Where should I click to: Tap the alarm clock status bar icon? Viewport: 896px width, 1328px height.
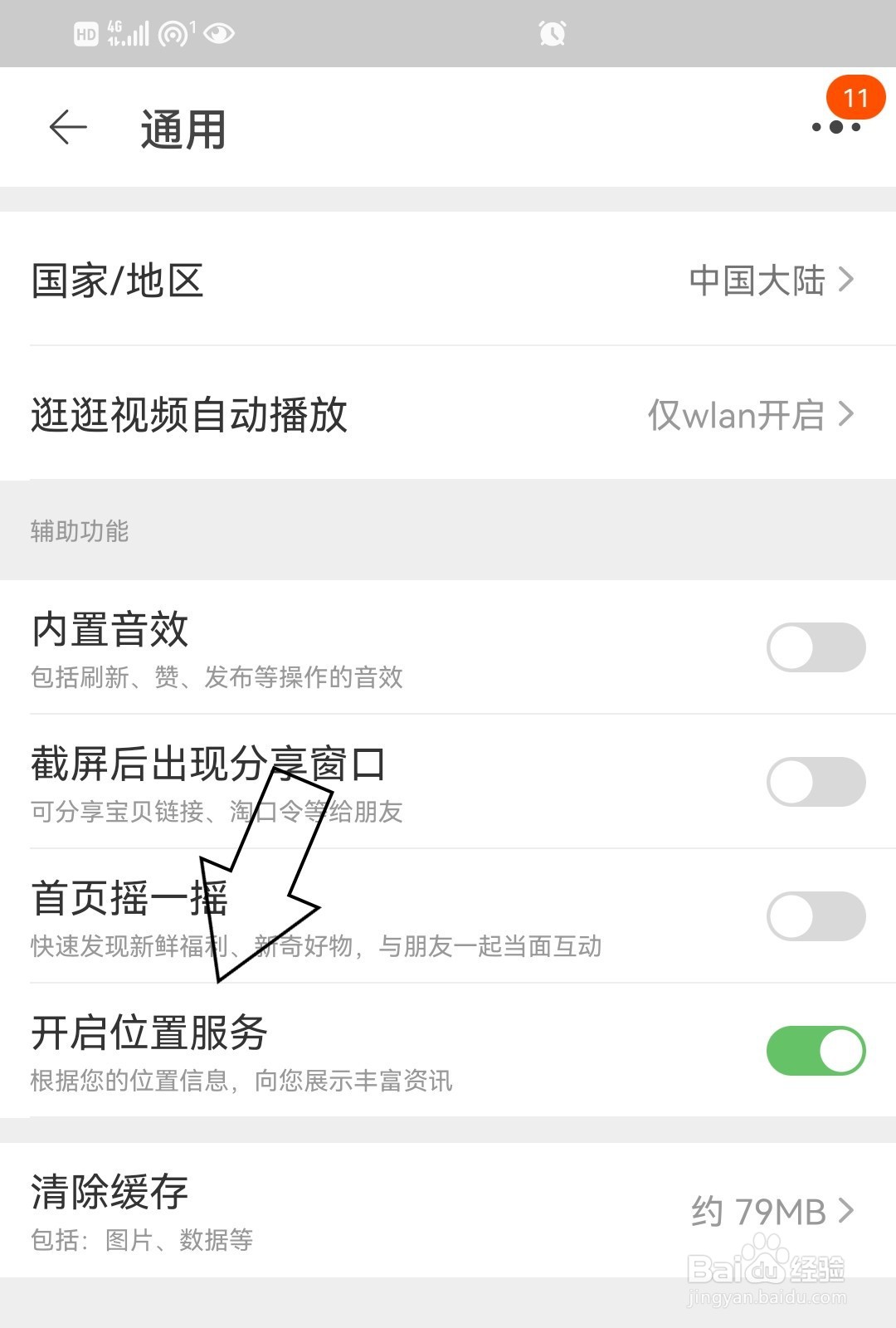553,33
